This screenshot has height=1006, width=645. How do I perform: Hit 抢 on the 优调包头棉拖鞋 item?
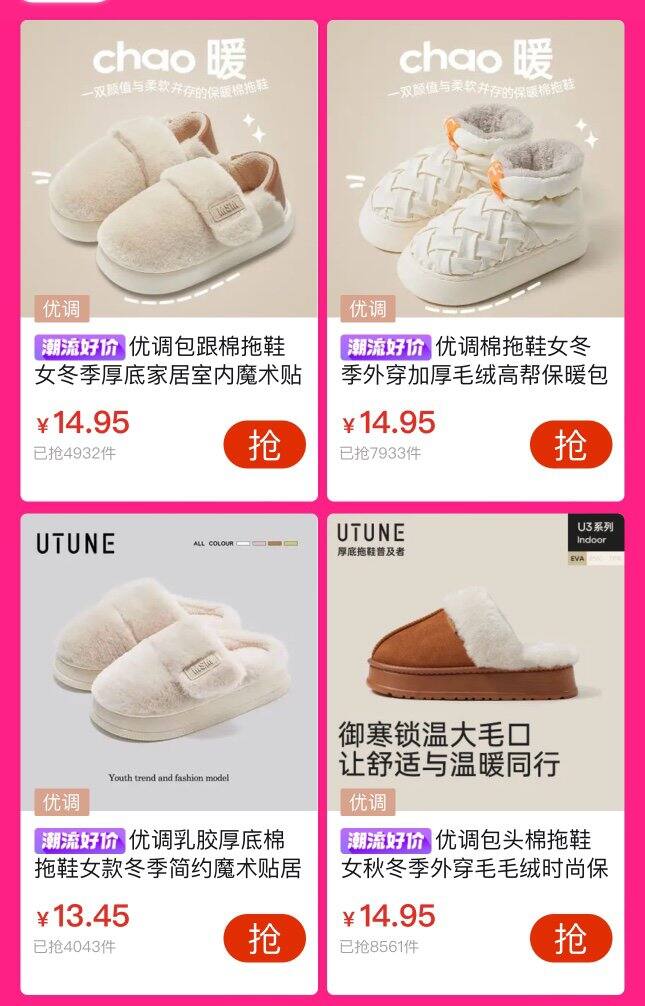570,938
